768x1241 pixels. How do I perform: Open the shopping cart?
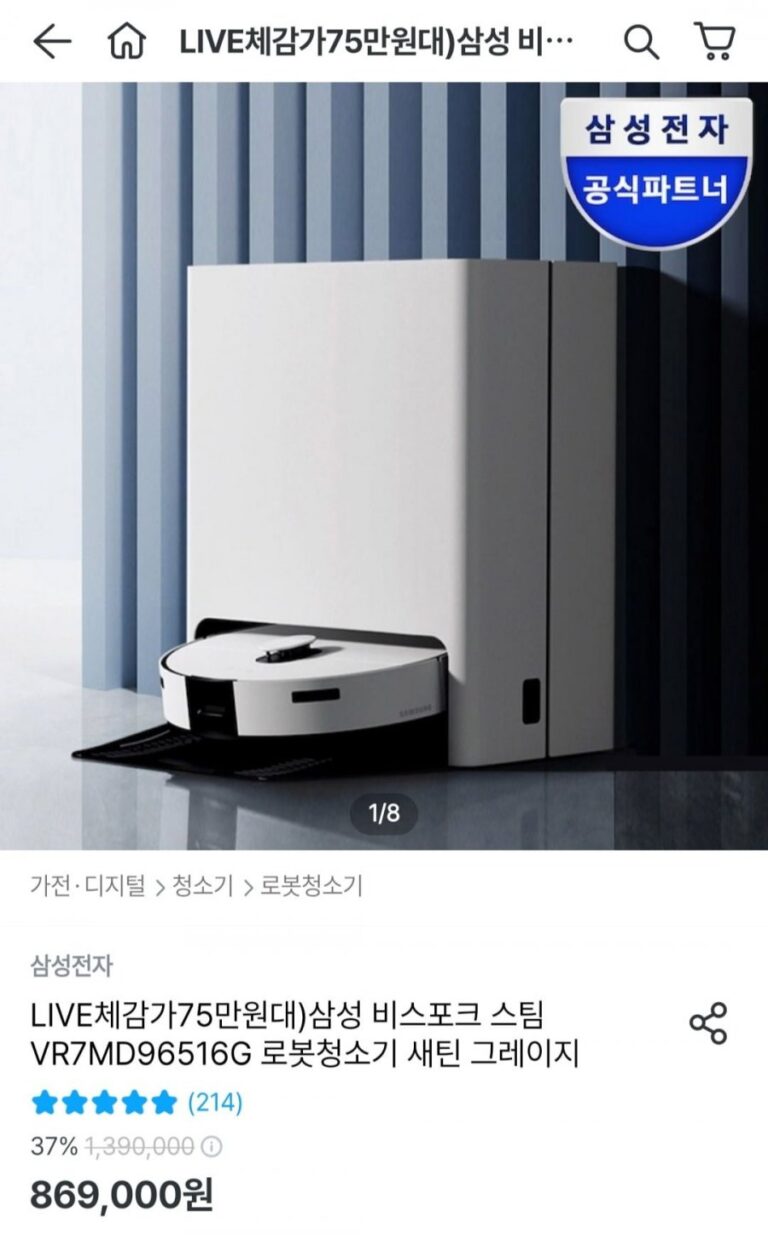point(715,41)
